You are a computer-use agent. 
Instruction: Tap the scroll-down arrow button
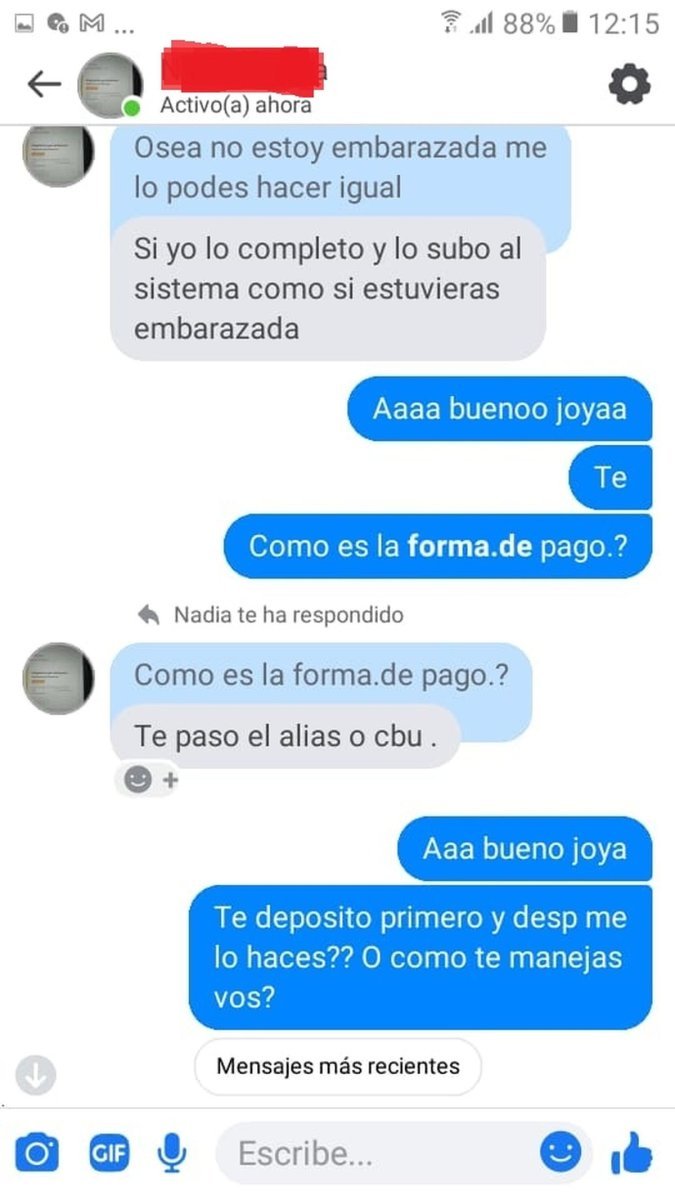37,1075
